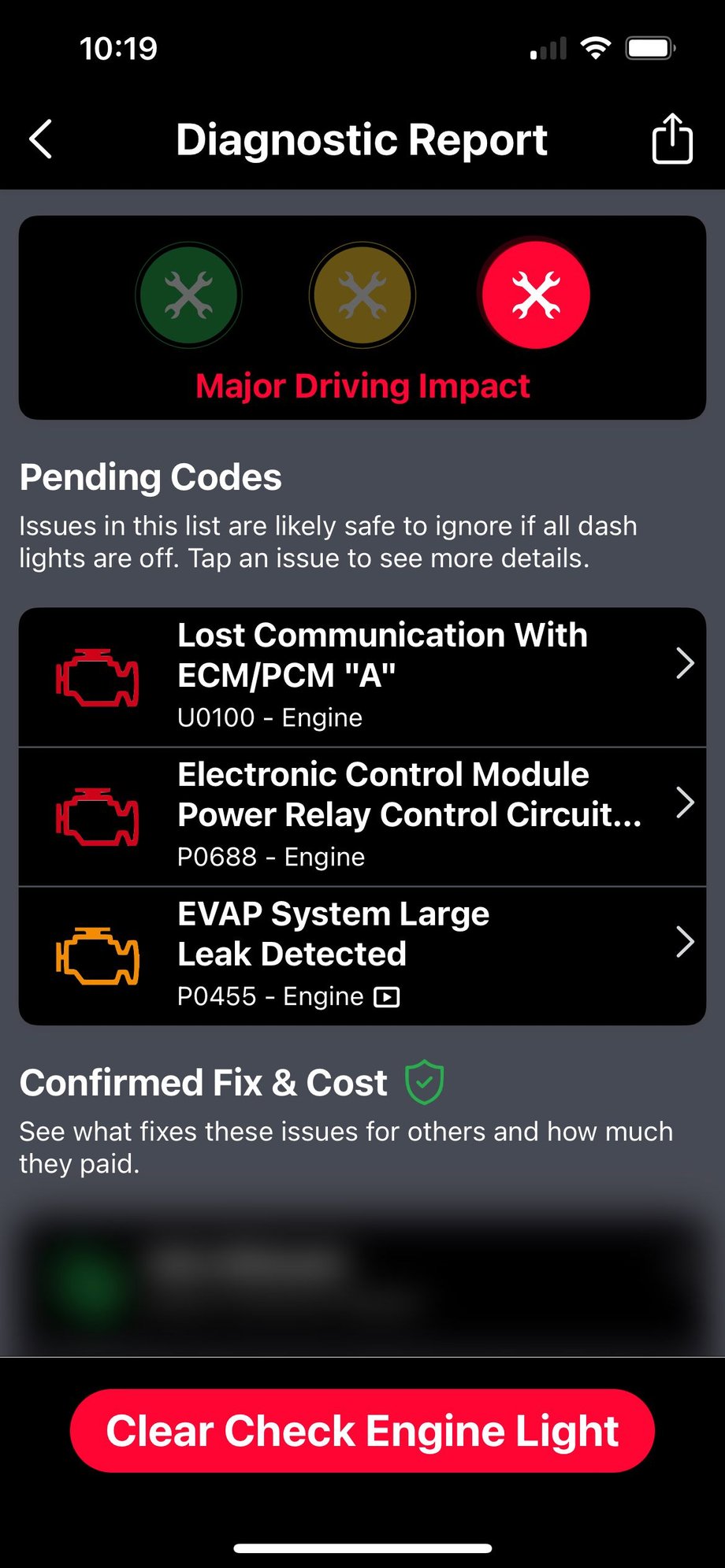
Task: Open EVAP System Large Leak issue
Action: tap(362, 955)
